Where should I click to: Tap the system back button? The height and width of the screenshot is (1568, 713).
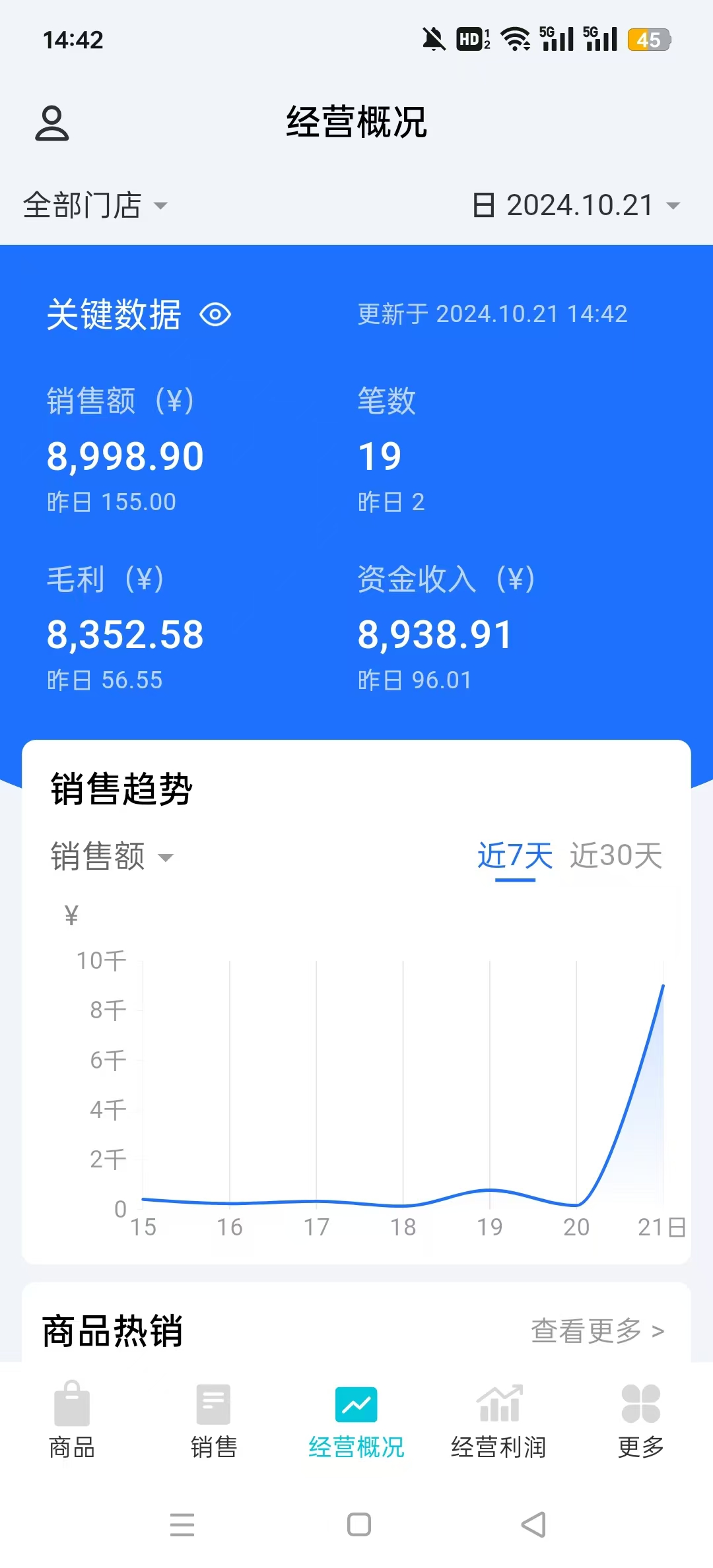(x=533, y=1525)
